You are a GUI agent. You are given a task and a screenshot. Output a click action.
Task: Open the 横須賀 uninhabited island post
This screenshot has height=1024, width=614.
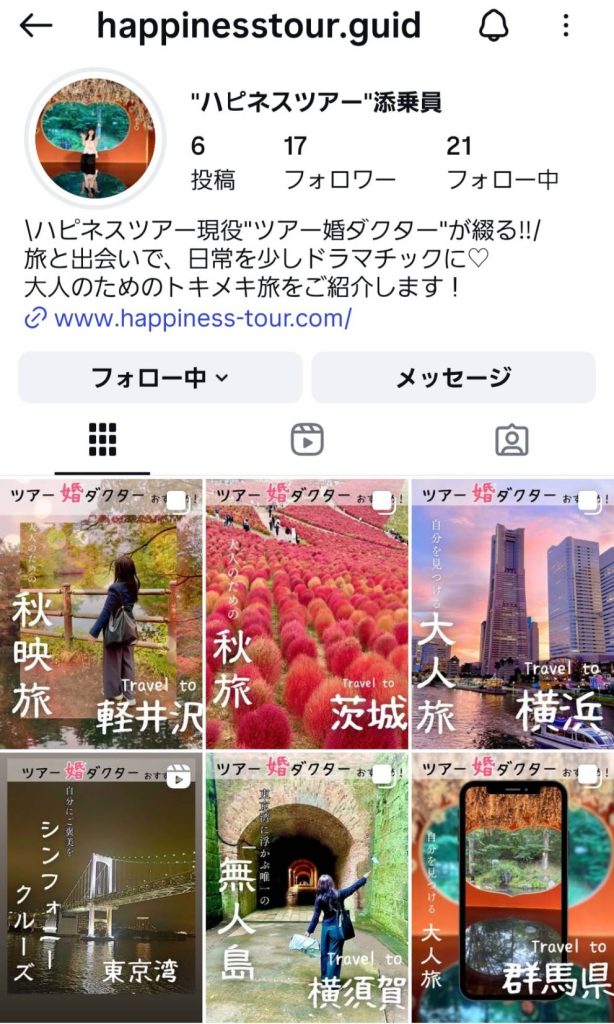pyautogui.click(x=307, y=888)
